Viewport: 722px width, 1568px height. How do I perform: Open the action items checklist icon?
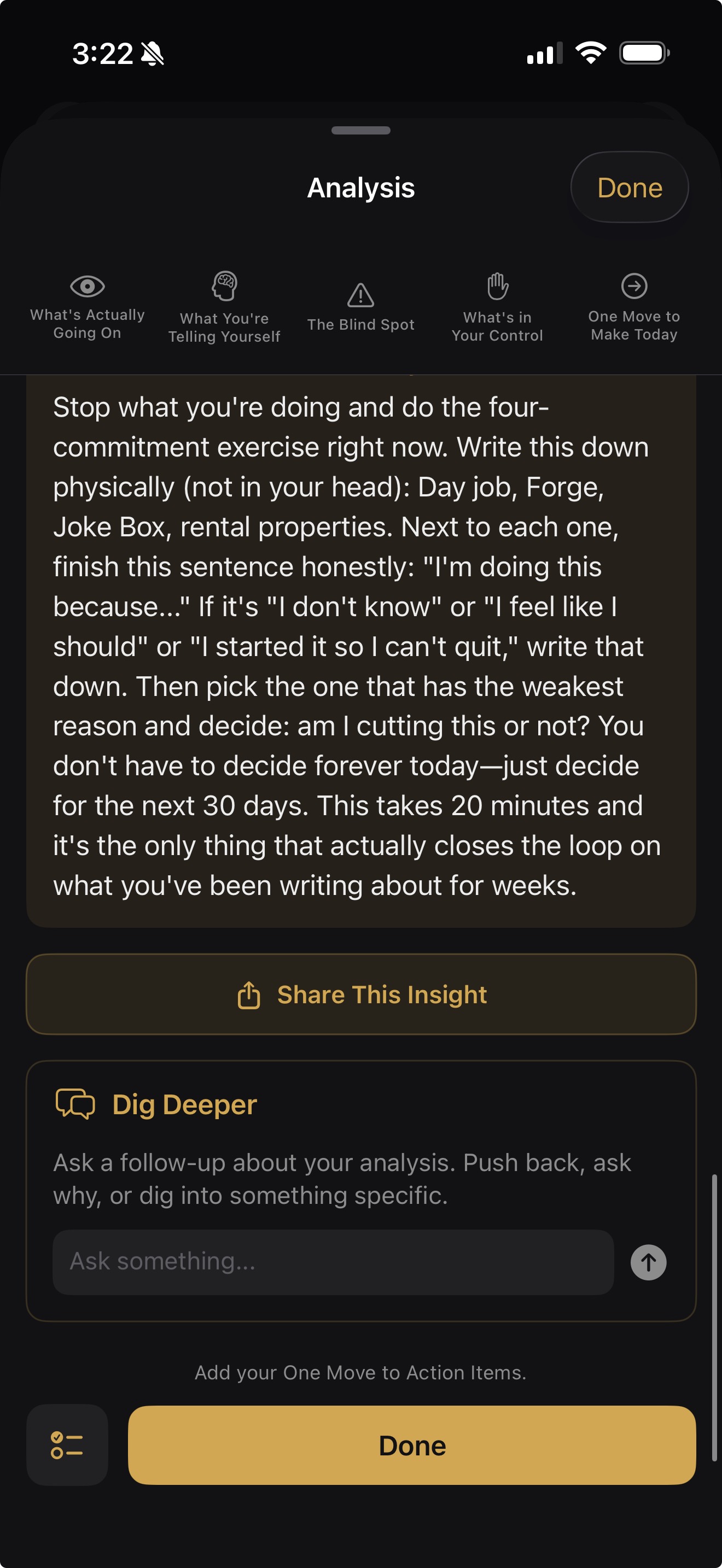click(x=67, y=1445)
